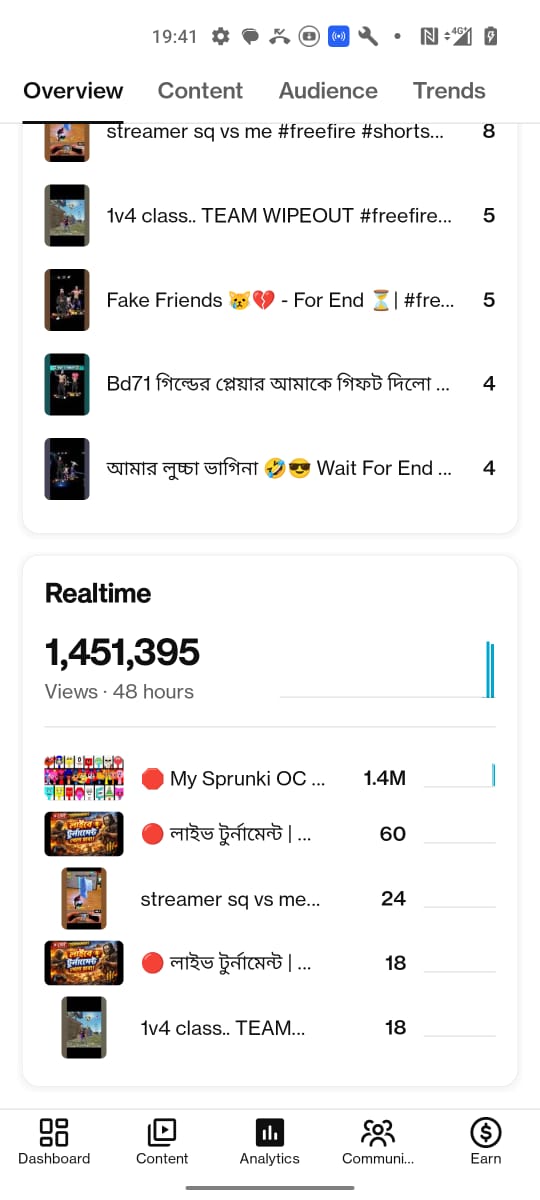Open the Trends tab
This screenshot has width=540, height=1200.
(x=449, y=90)
